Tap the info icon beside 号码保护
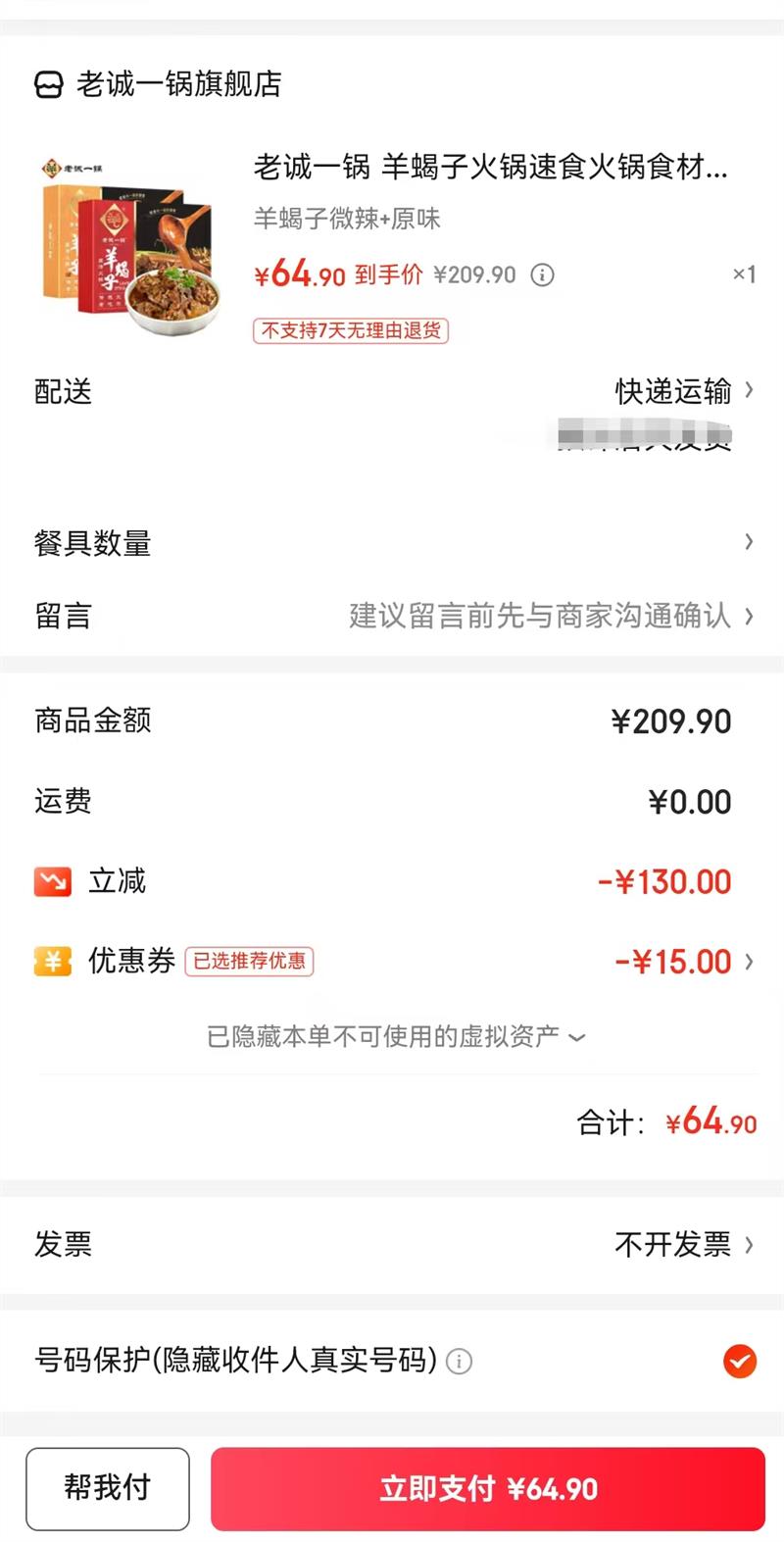 [459, 1361]
